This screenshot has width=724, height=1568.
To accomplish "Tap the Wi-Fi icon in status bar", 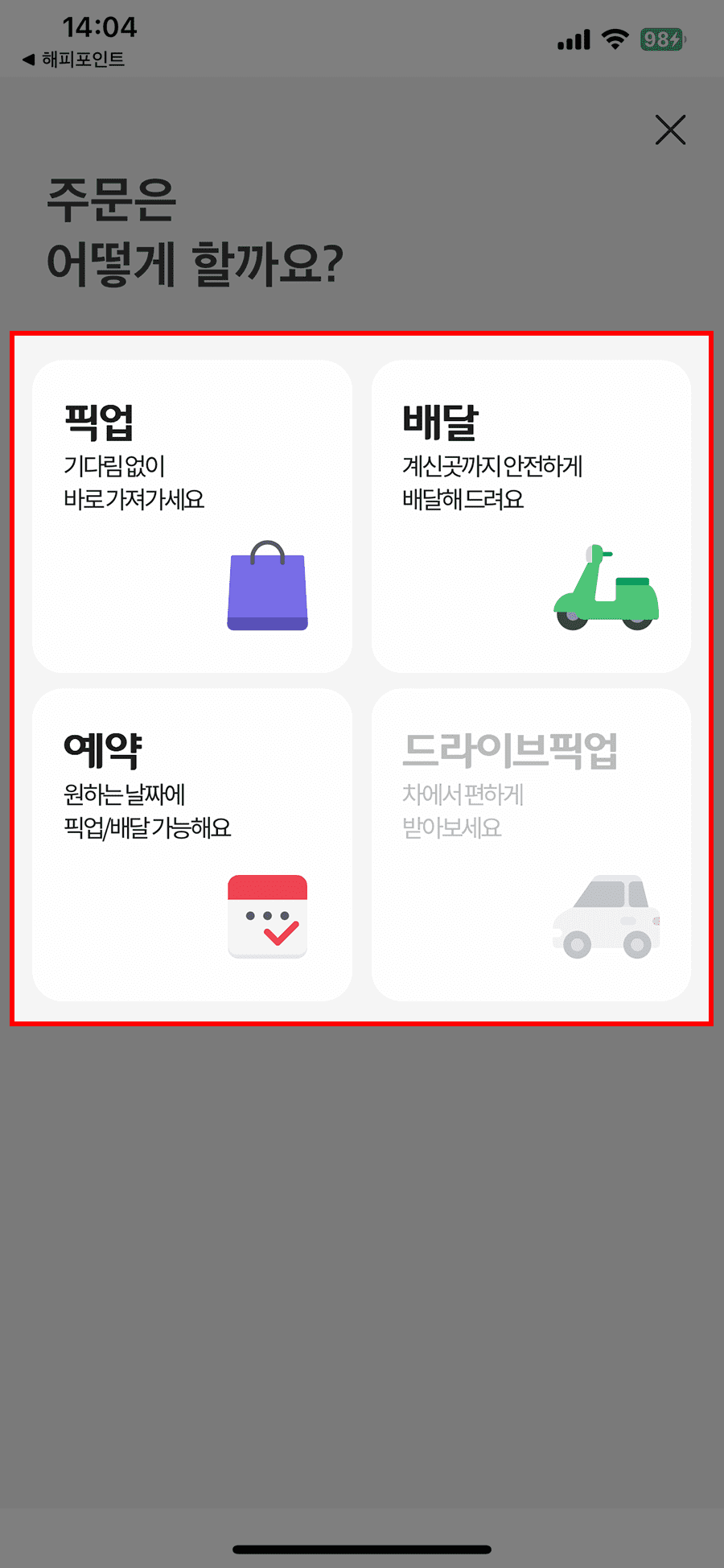I will 615,39.
